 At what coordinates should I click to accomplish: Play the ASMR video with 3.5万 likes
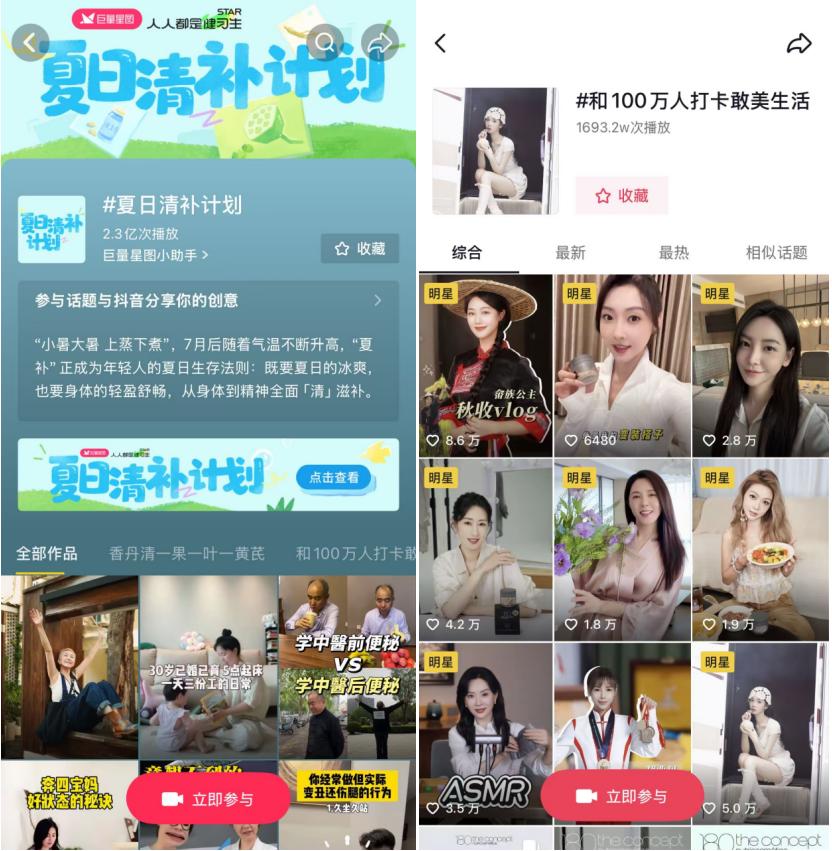point(485,733)
